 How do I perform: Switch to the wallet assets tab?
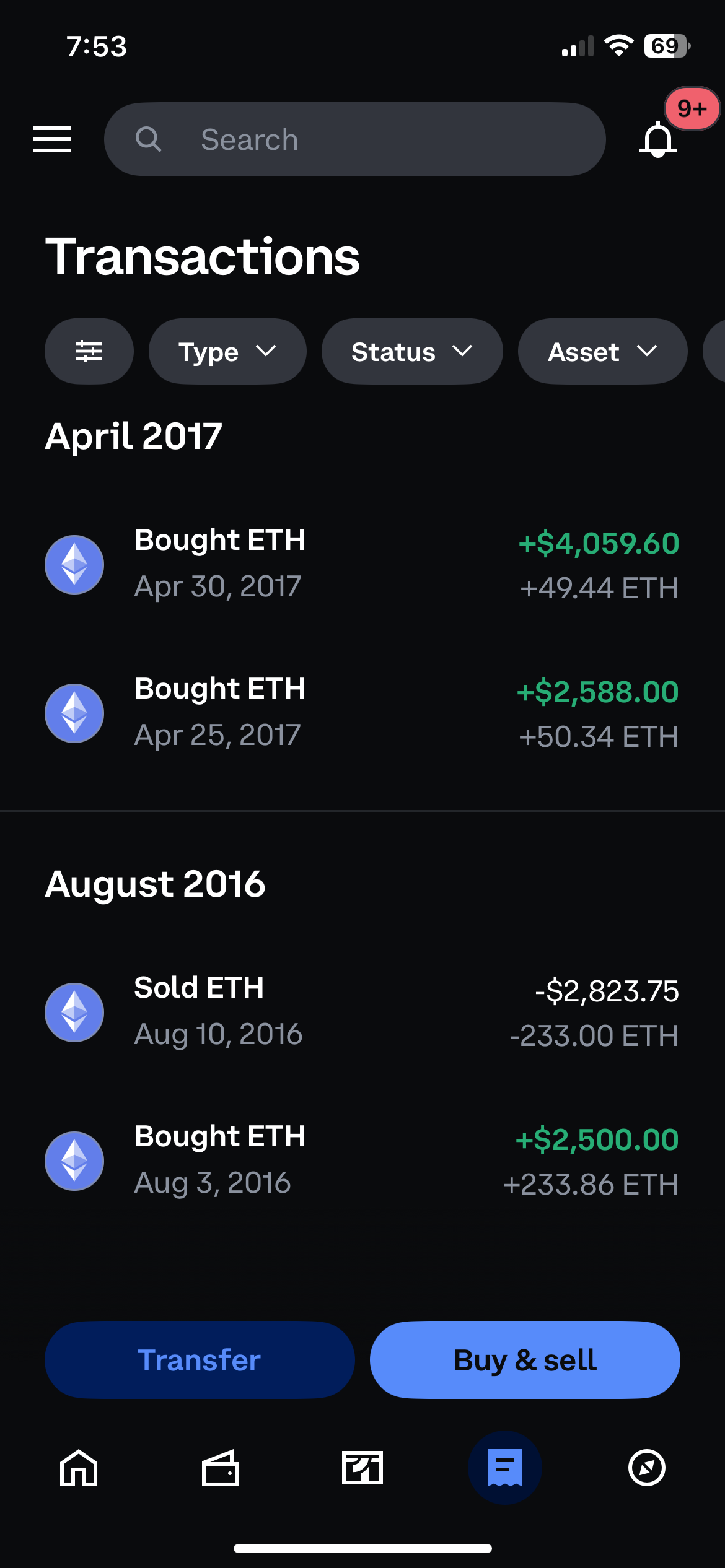pyautogui.click(x=221, y=1468)
